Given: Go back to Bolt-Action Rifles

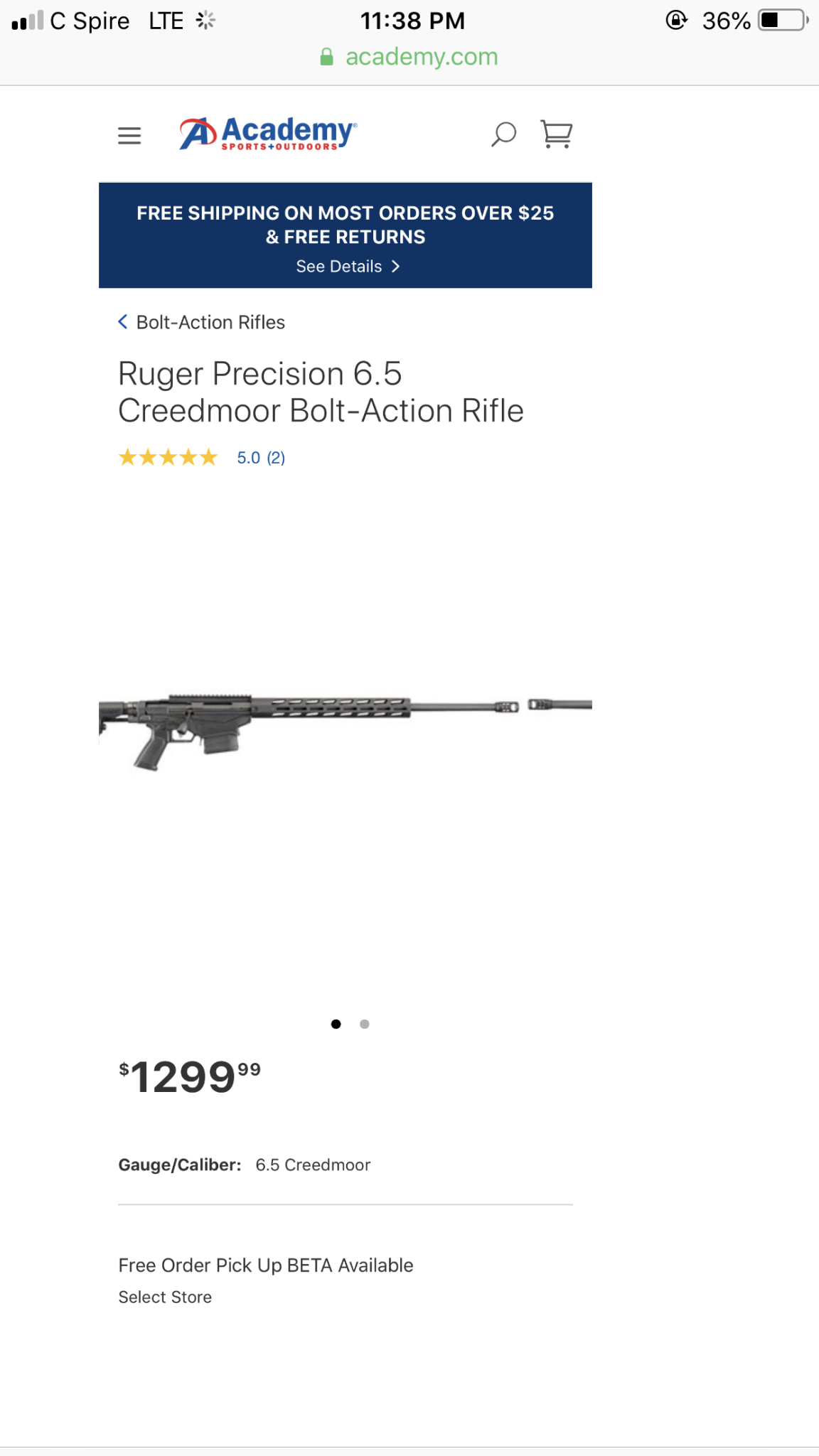Looking at the screenshot, I should tap(202, 323).
